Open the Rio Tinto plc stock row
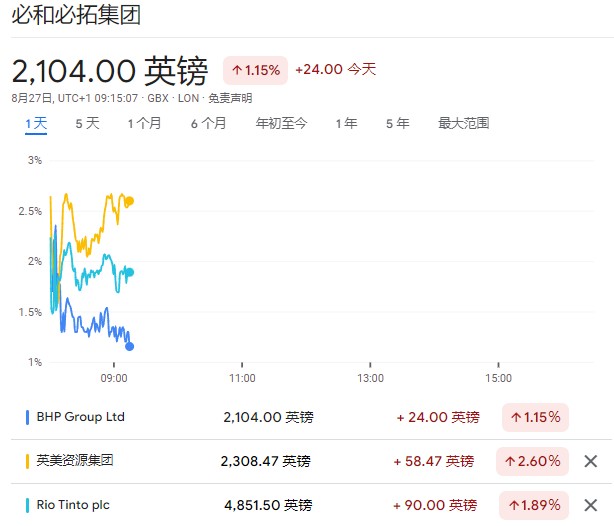The width and height of the screenshot is (614, 526). 73,505
